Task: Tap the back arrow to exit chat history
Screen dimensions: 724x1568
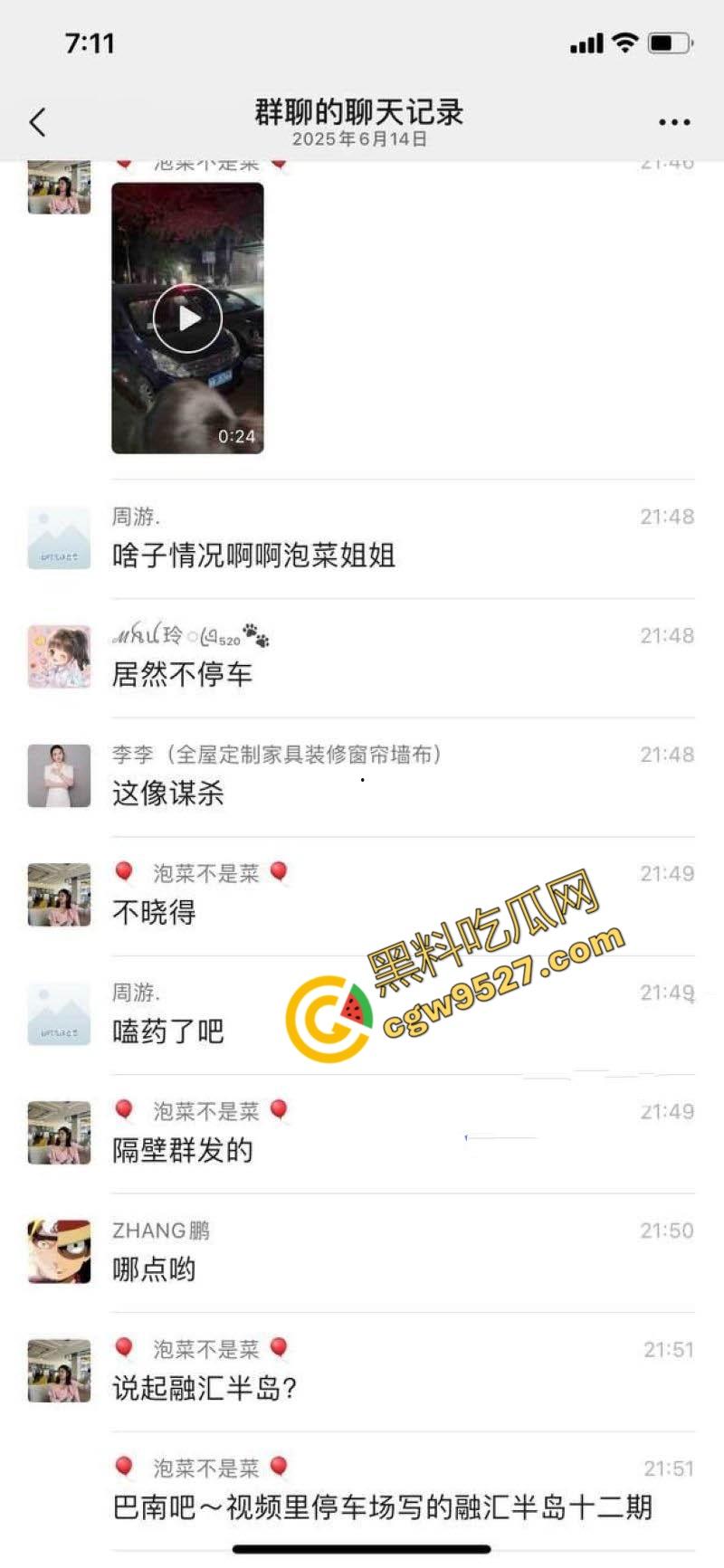Action: [36, 121]
